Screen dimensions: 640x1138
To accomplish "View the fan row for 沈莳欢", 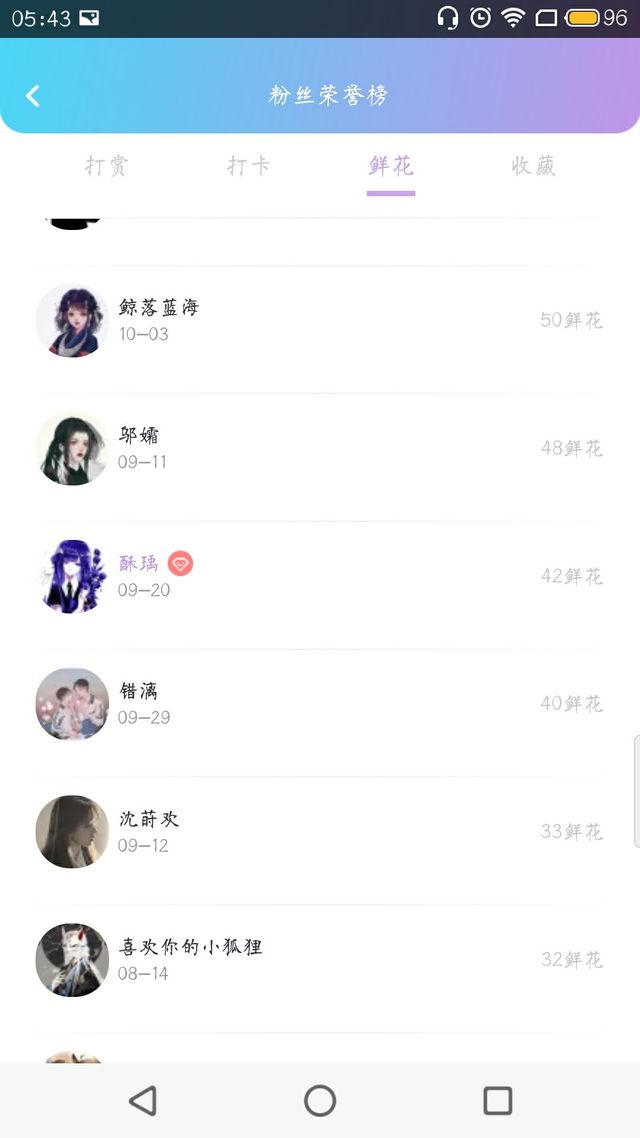I will point(320,832).
